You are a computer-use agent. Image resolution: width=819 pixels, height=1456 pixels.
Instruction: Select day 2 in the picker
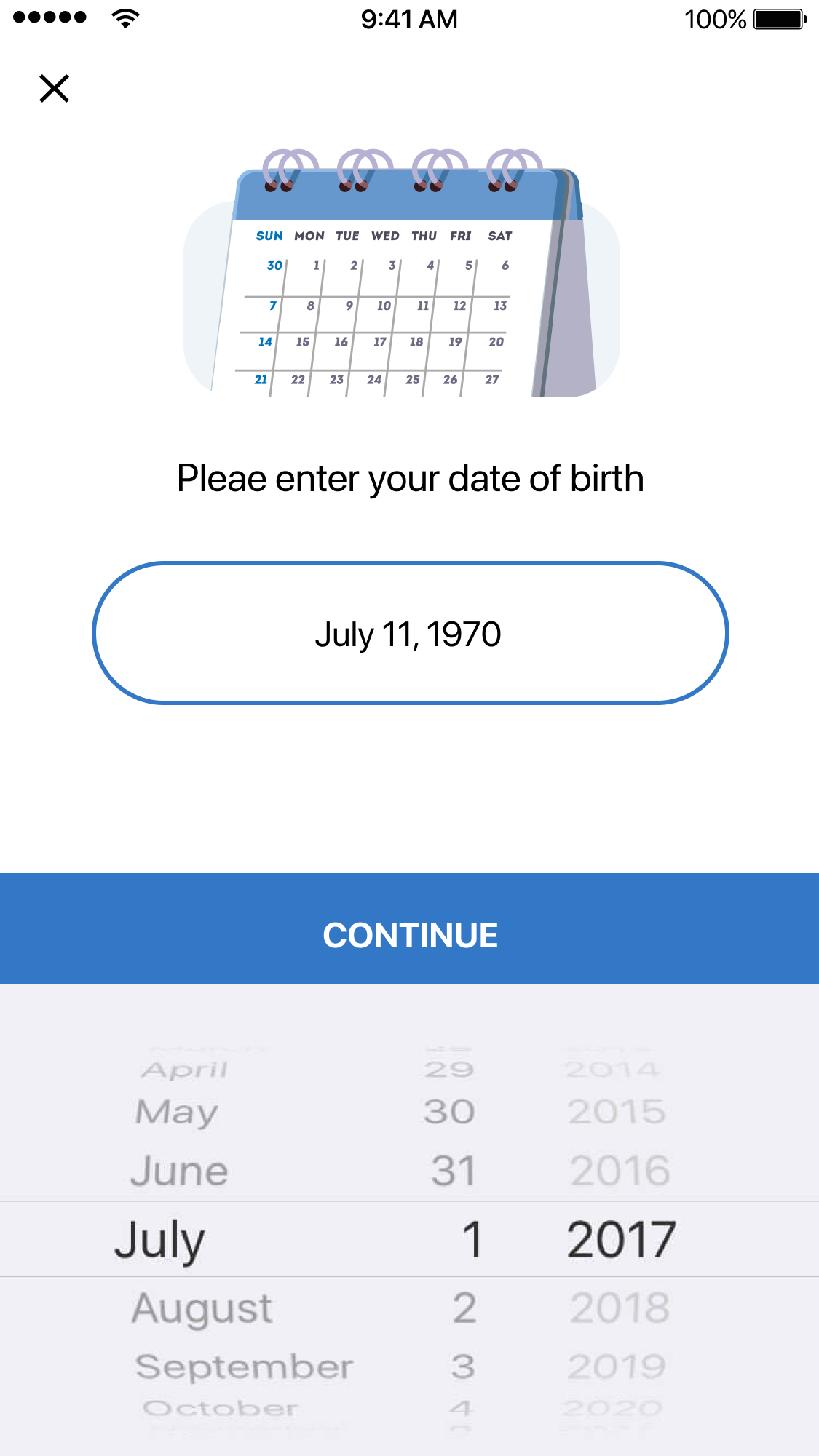pyautogui.click(x=464, y=1308)
